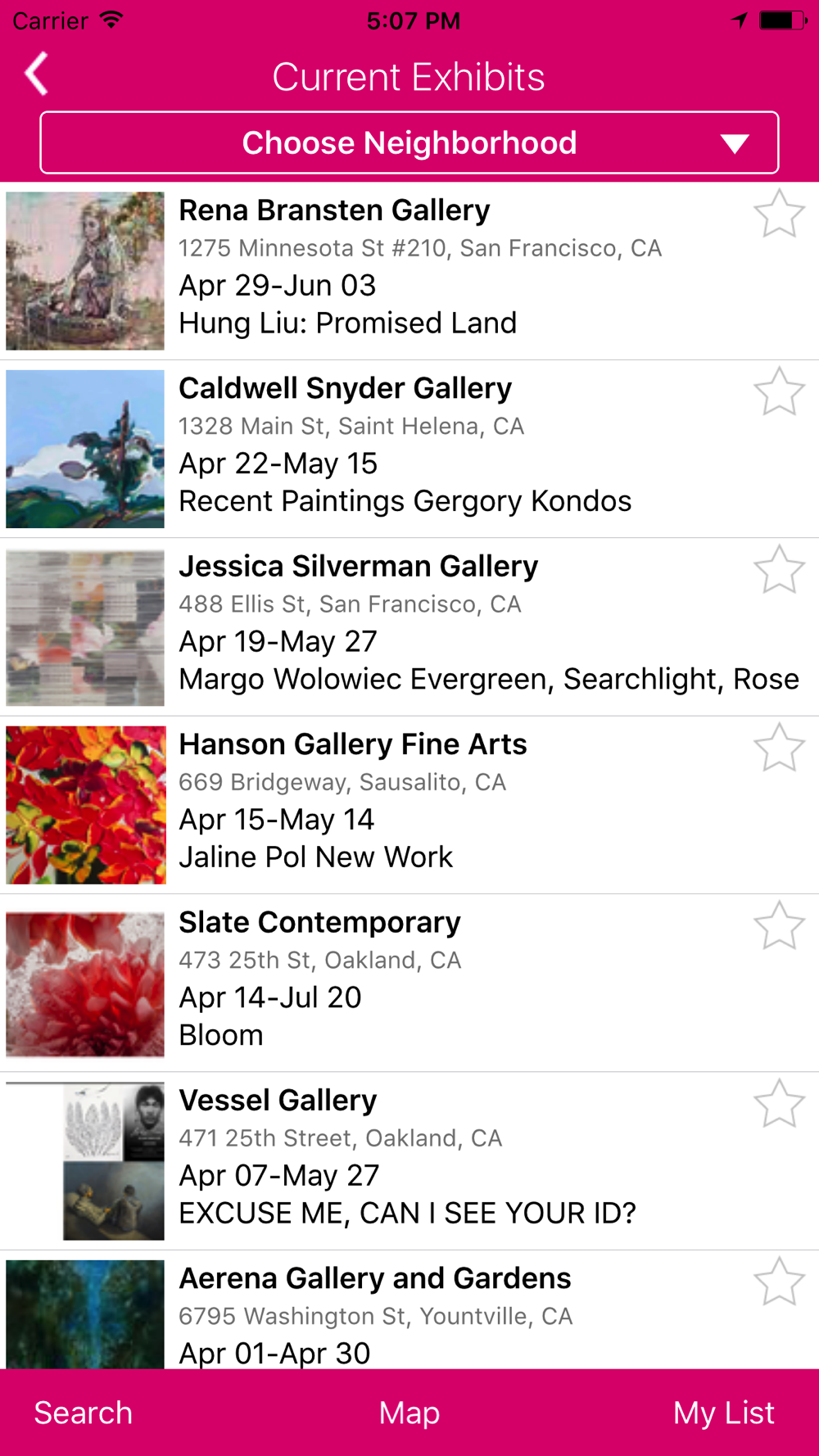Star the Slate Contemporary listing
819x1456 pixels.
[x=779, y=925]
